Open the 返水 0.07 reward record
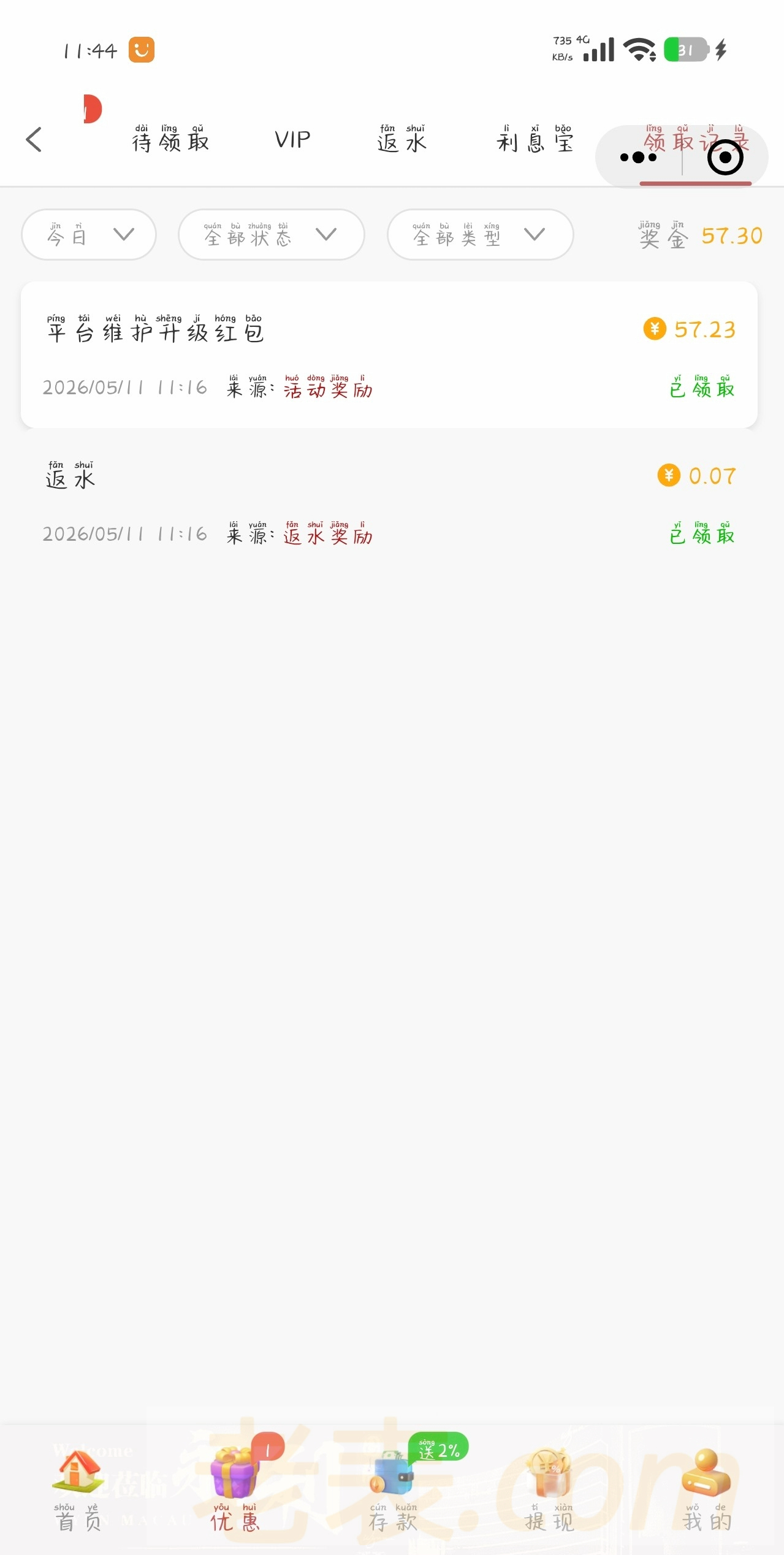 389,502
